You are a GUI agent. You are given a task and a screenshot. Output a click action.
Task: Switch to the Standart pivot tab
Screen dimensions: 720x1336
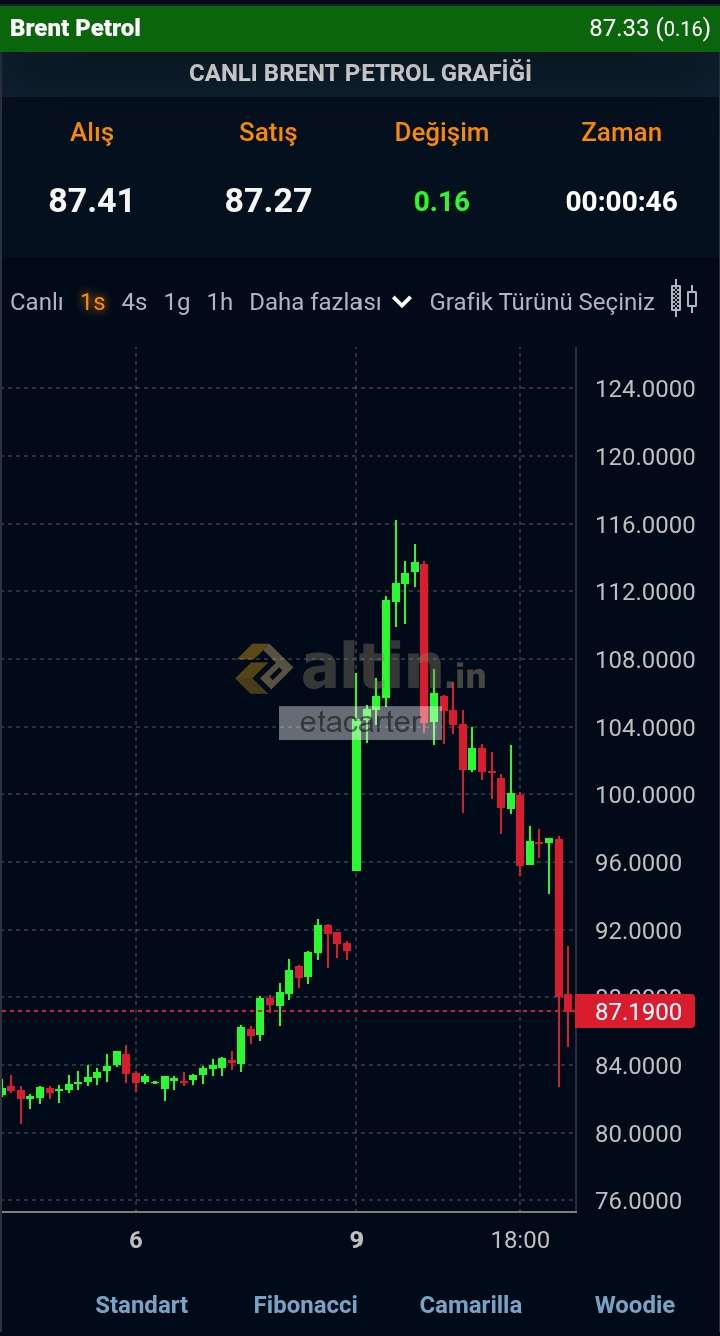tap(141, 1304)
